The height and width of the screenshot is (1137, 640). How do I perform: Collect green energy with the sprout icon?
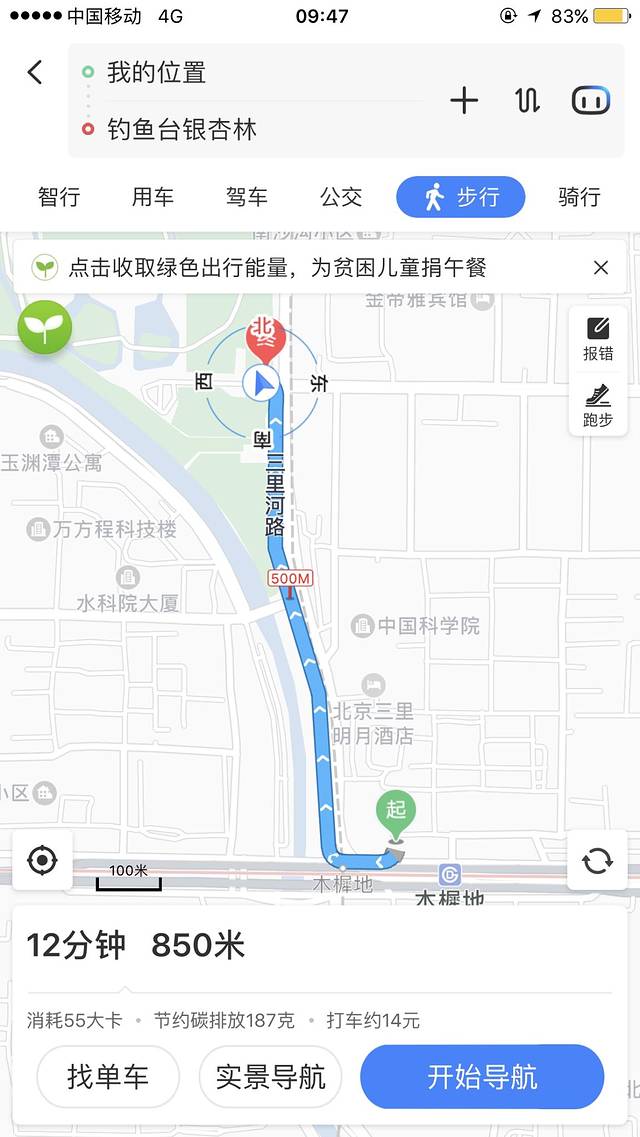click(x=45, y=327)
